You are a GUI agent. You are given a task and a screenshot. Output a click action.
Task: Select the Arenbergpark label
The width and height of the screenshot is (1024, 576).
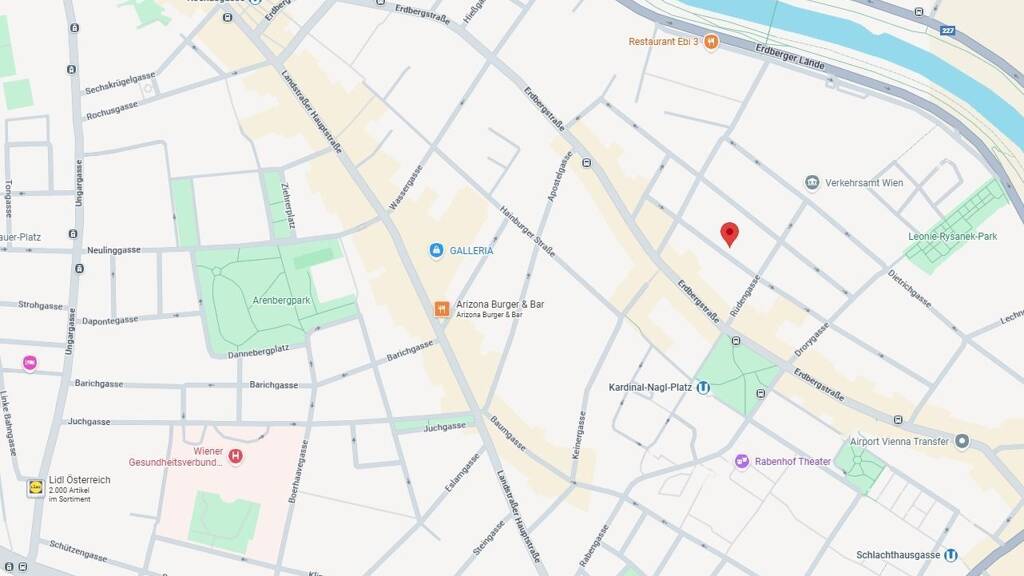pos(281,300)
